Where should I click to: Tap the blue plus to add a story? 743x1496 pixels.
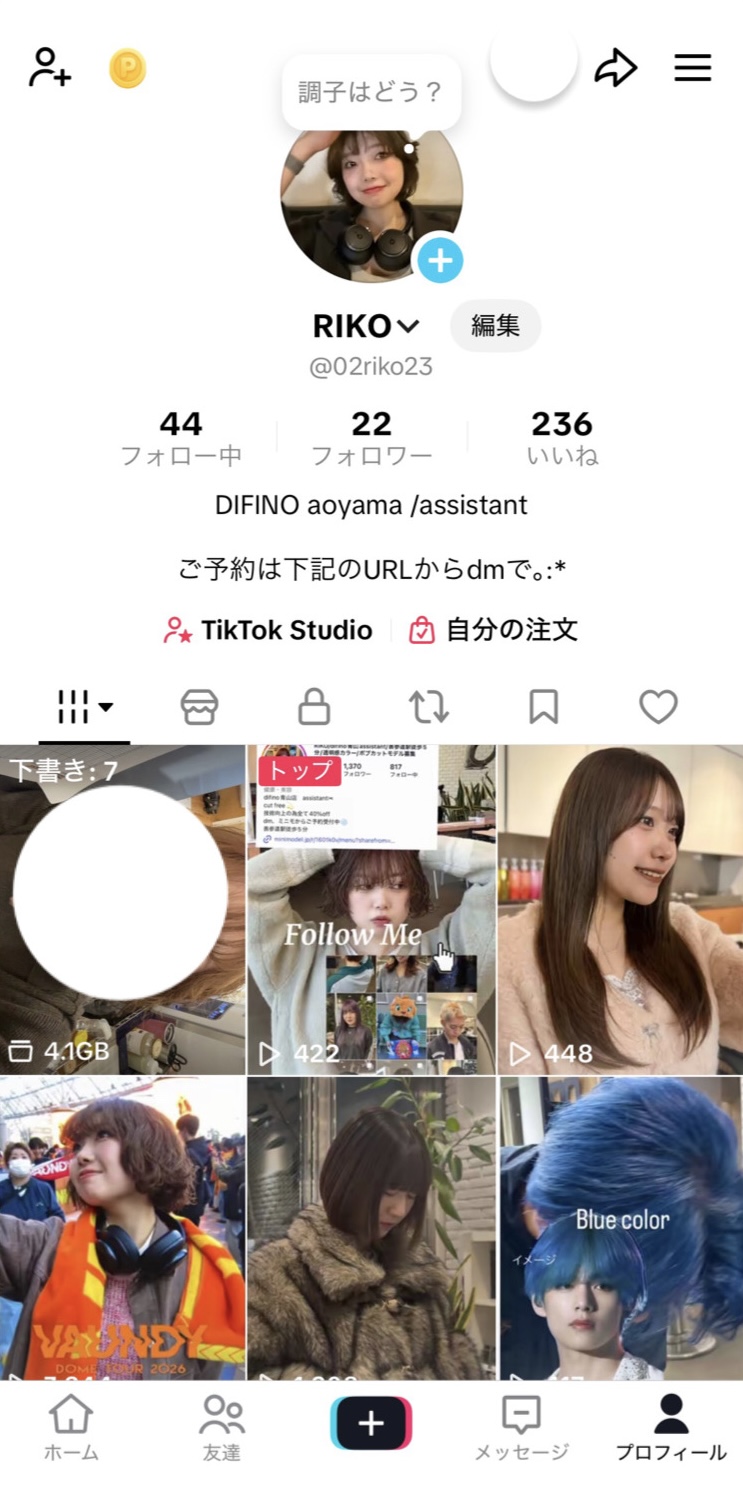click(x=440, y=259)
